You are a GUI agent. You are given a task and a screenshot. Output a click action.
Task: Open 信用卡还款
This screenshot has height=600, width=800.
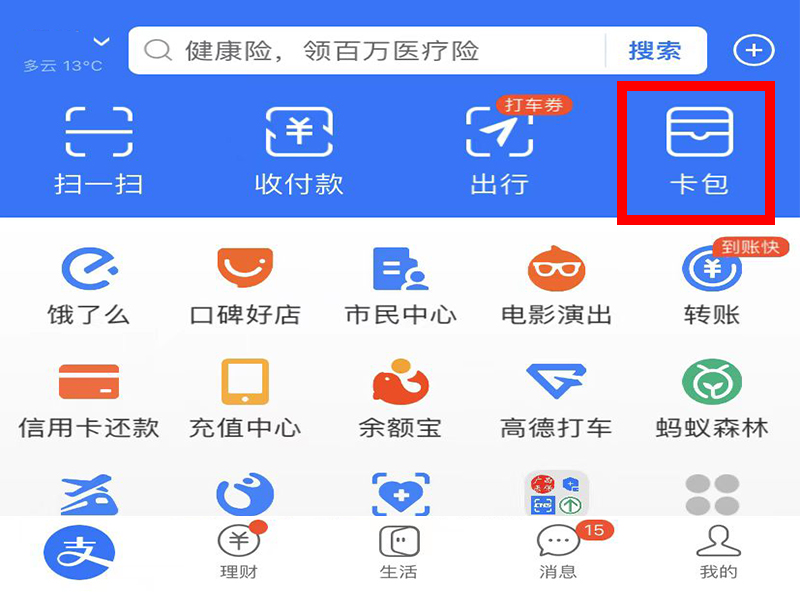coord(89,400)
